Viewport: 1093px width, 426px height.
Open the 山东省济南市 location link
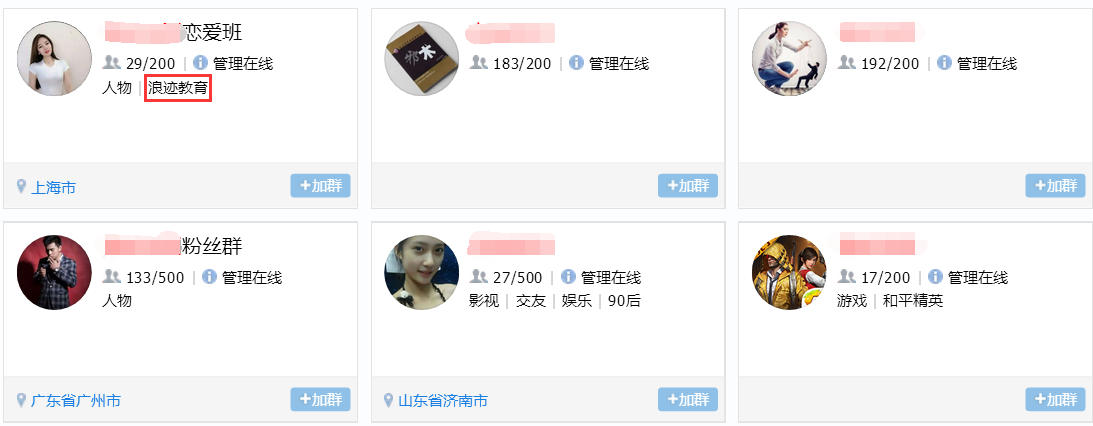point(443,401)
